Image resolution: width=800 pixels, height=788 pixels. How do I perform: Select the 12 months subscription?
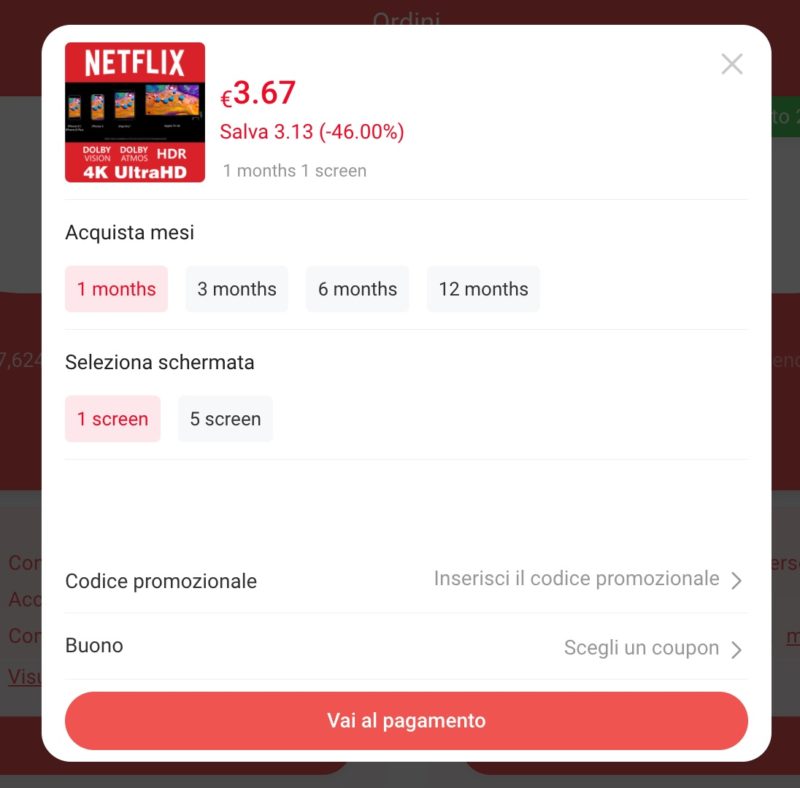click(483, 289)
